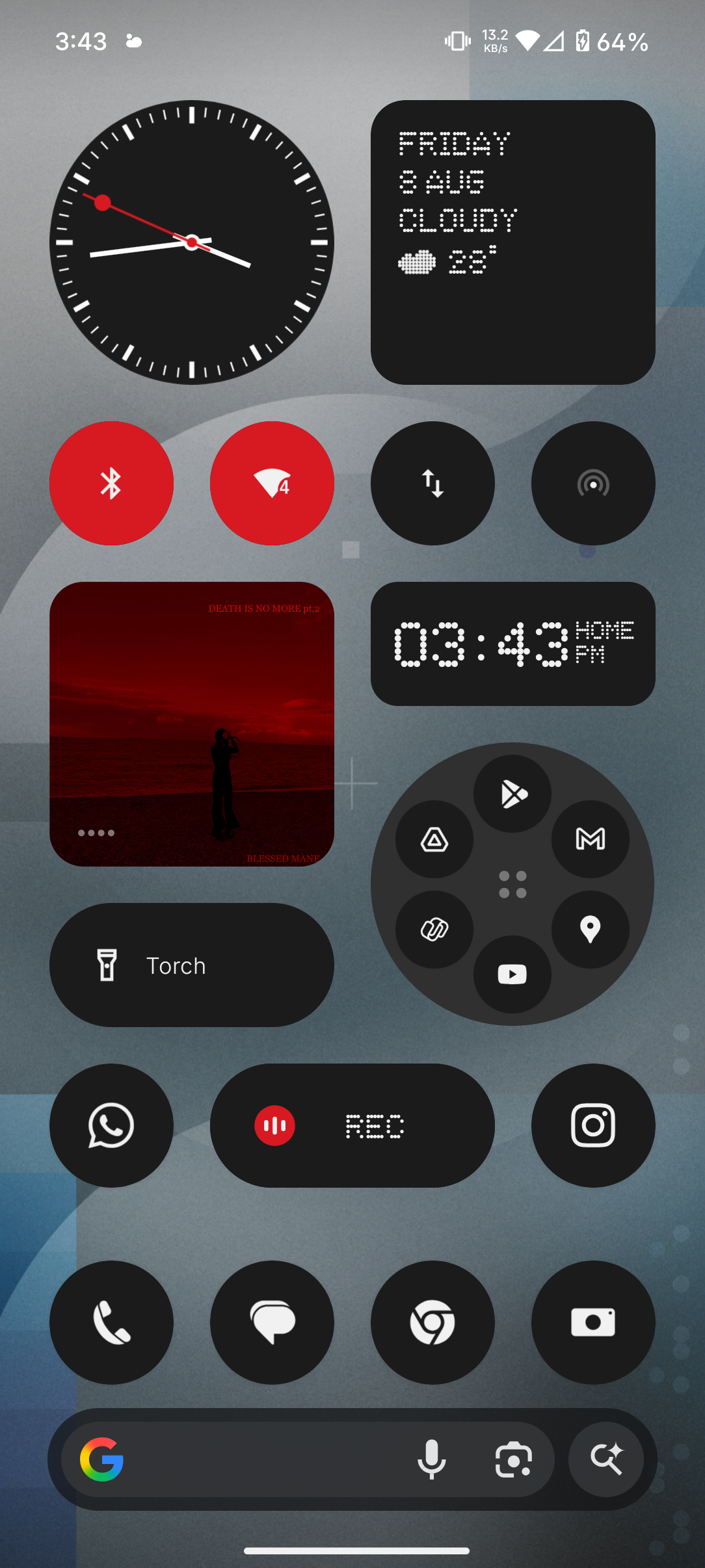705x1568 pixels.
Task: Turn off the Bluetooth quick toggle
Action: (111, 483)
